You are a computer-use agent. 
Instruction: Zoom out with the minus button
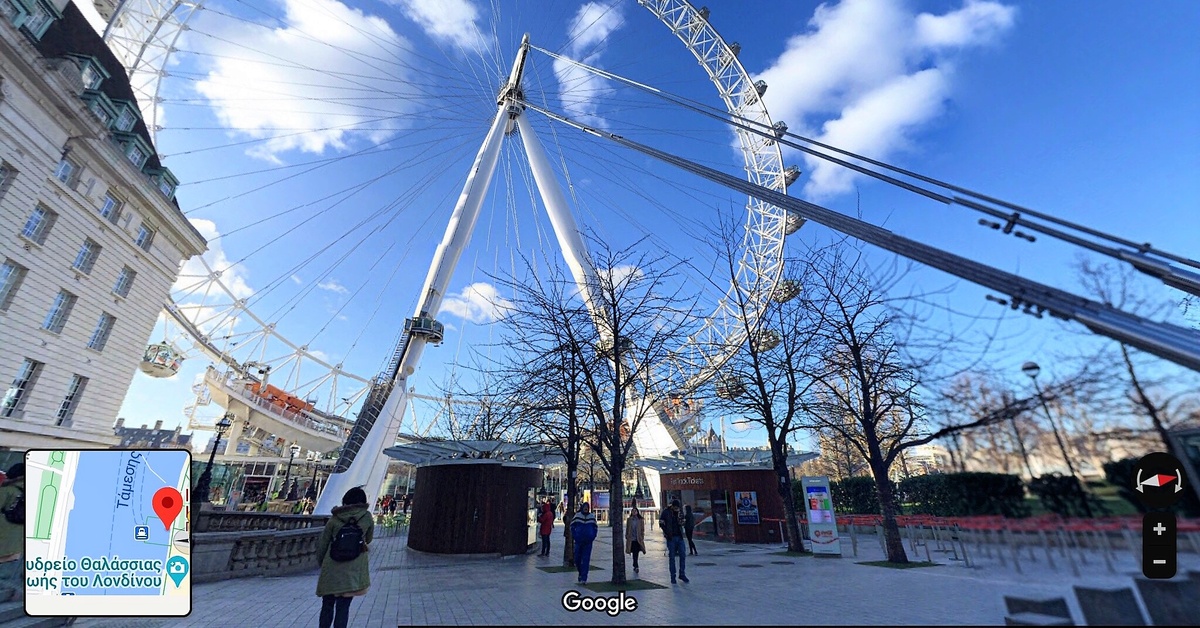pyautogui.click(x=1159, y=561)
